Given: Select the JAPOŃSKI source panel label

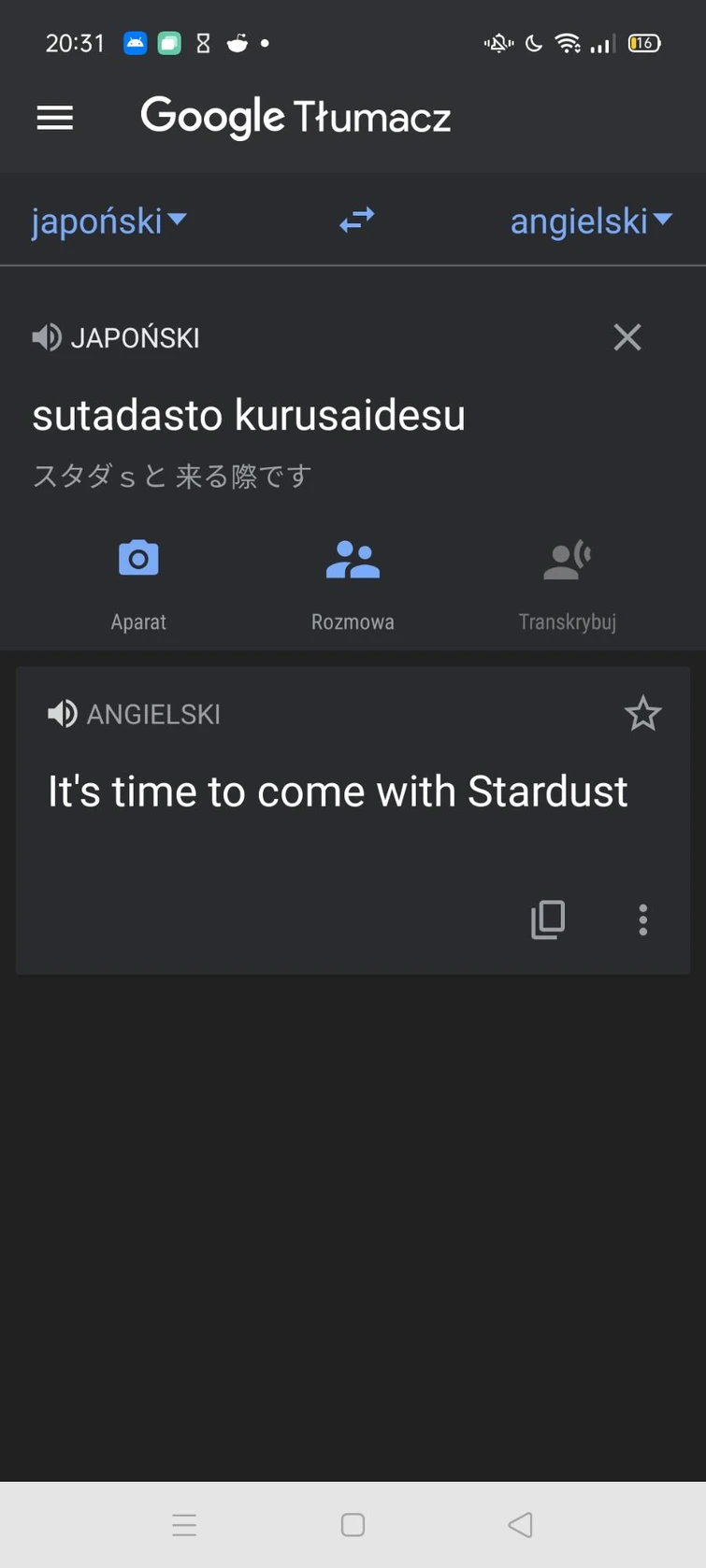Looking at the screenshot, I should coord(135,337).
